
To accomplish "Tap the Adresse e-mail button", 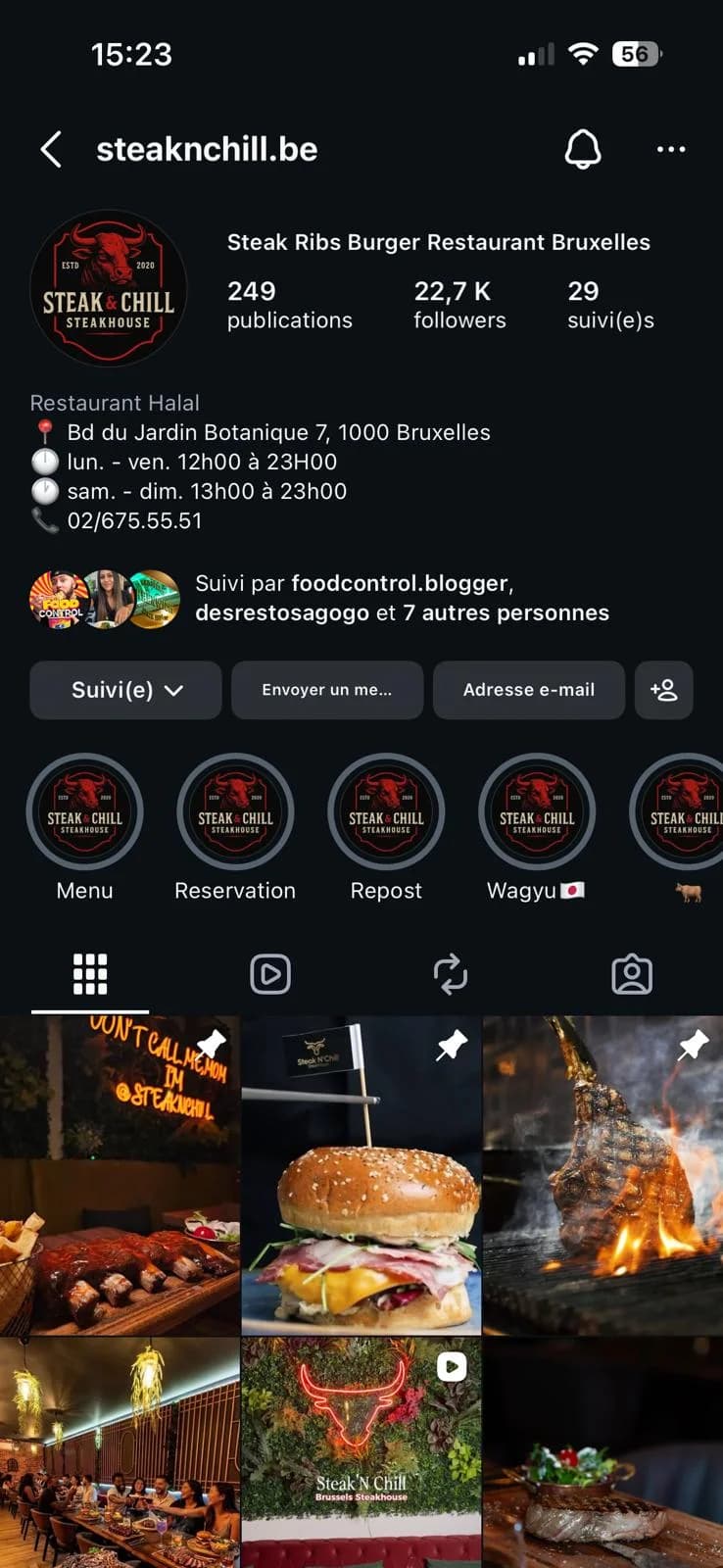I will [528, 690].
